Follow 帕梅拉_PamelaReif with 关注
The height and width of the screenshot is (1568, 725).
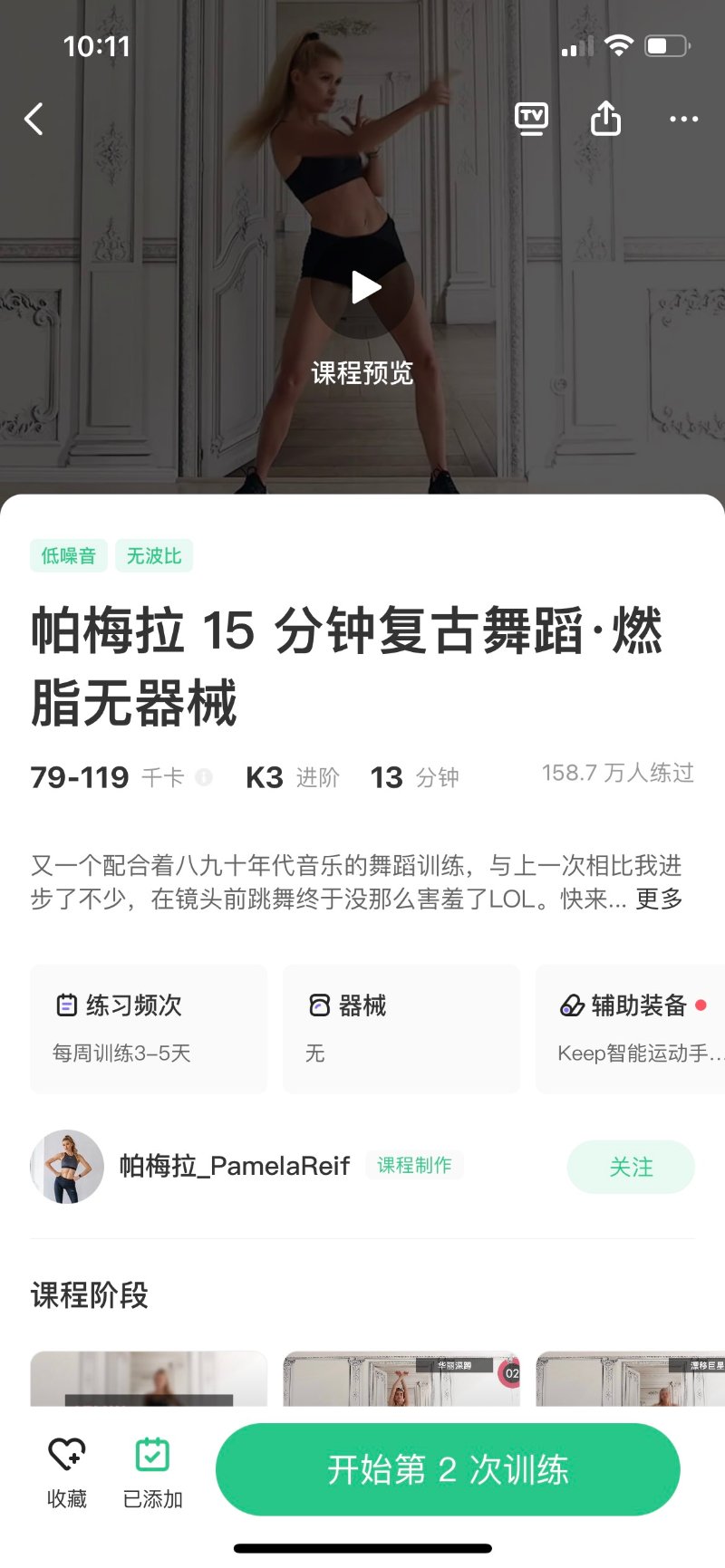pos(631,1167)
